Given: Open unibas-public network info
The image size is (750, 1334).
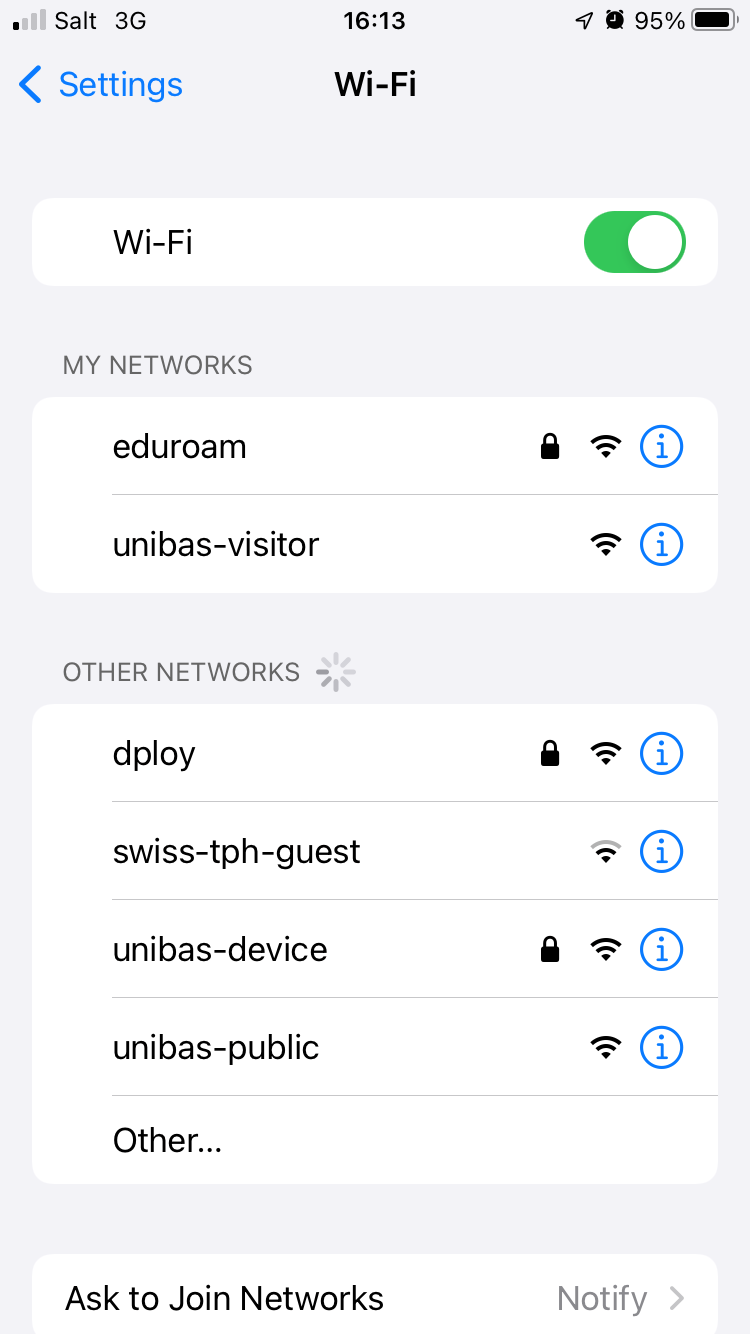Looking at the screenshot, I should coord(661,1048).
